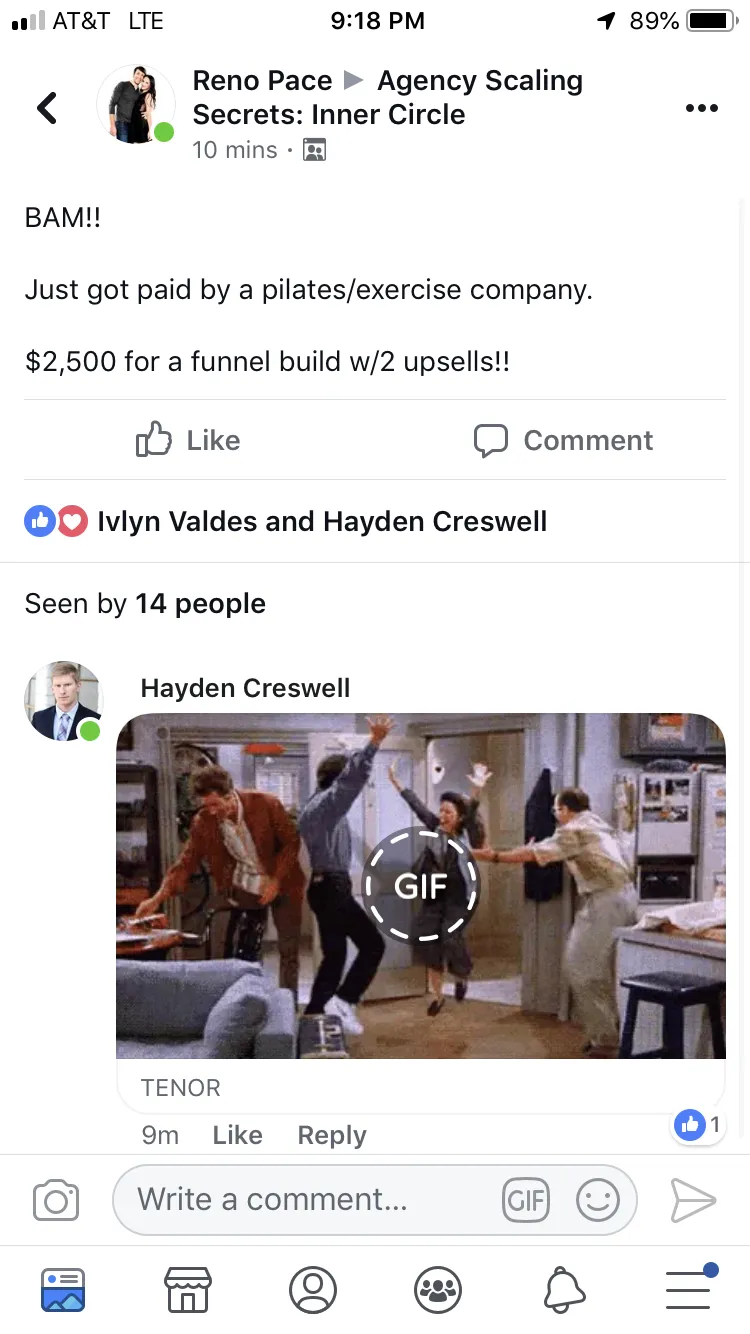Reply to Hayden Creswell's comment
This screenshot has width=750, height=1334.
click(332, 1135)
